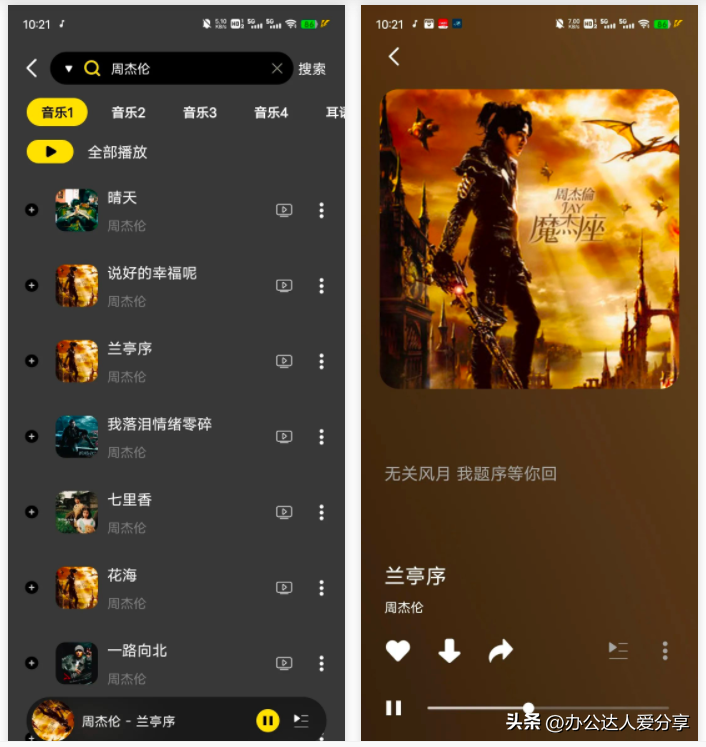Screen dimensions: 706x747
Task: Download the song 兰亭序
Action: (x=449, y=652)
